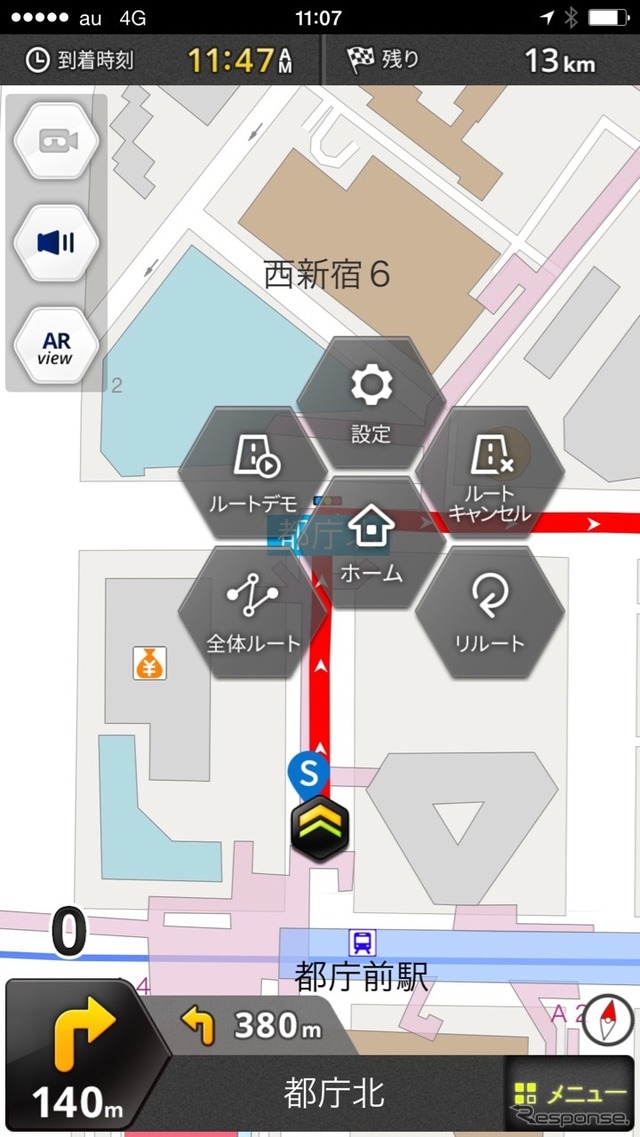Toggle the voice guidance speaker icon
The width and height of the screenshot is (640, 1137).
pyautogui.click(x=55, y=243)
